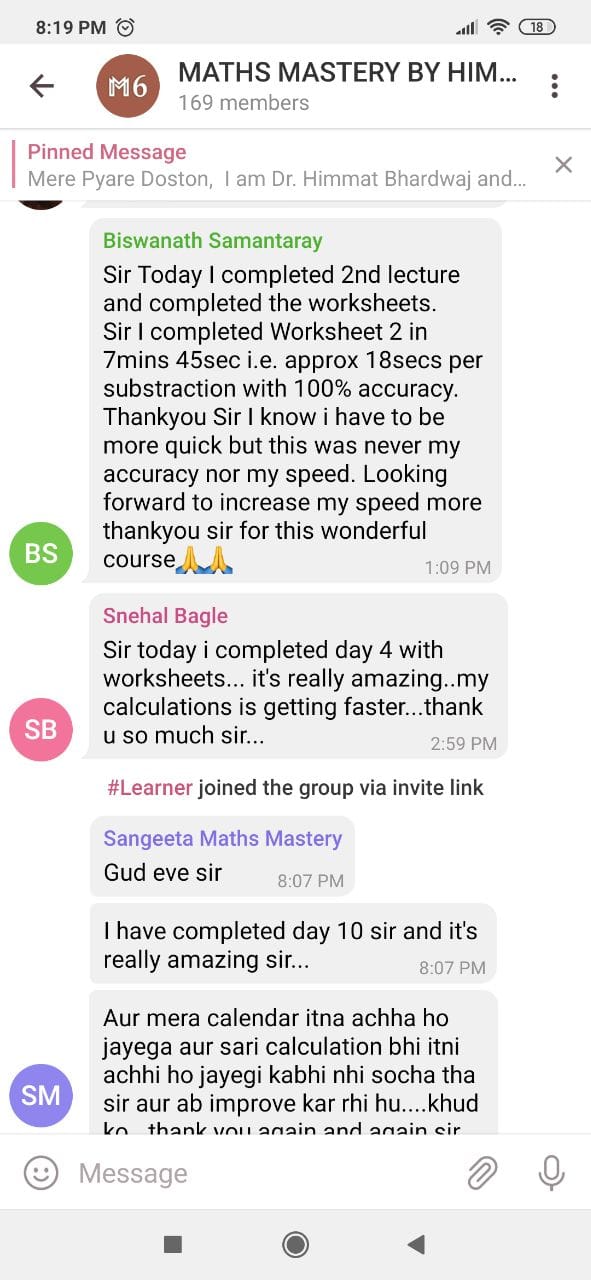Tap the sender name Sangeeta Maths Mastery
The height and width of the screenshot is (1280, 591).
[222, 838]
